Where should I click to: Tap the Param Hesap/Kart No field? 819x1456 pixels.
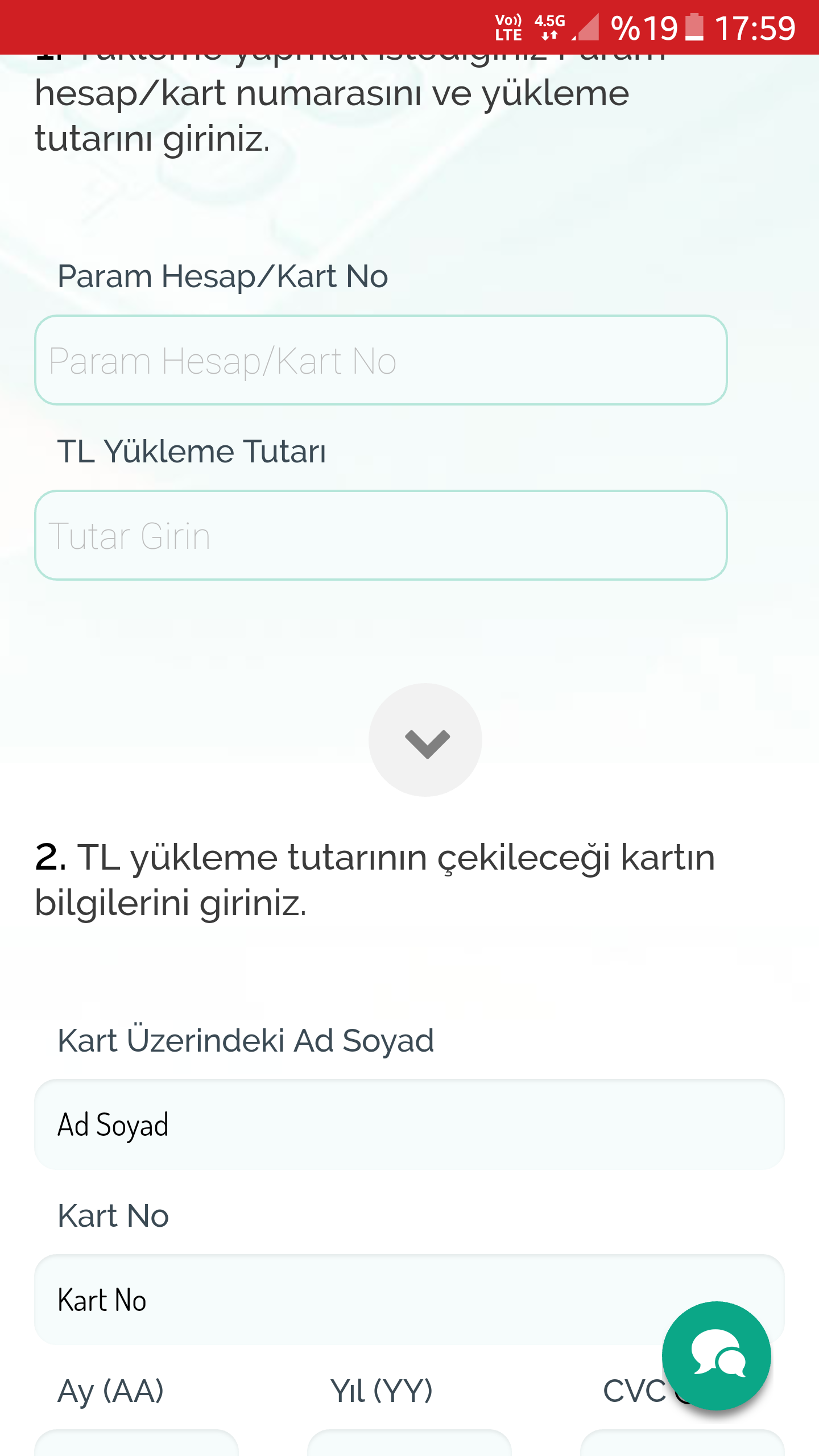point(381,360)
